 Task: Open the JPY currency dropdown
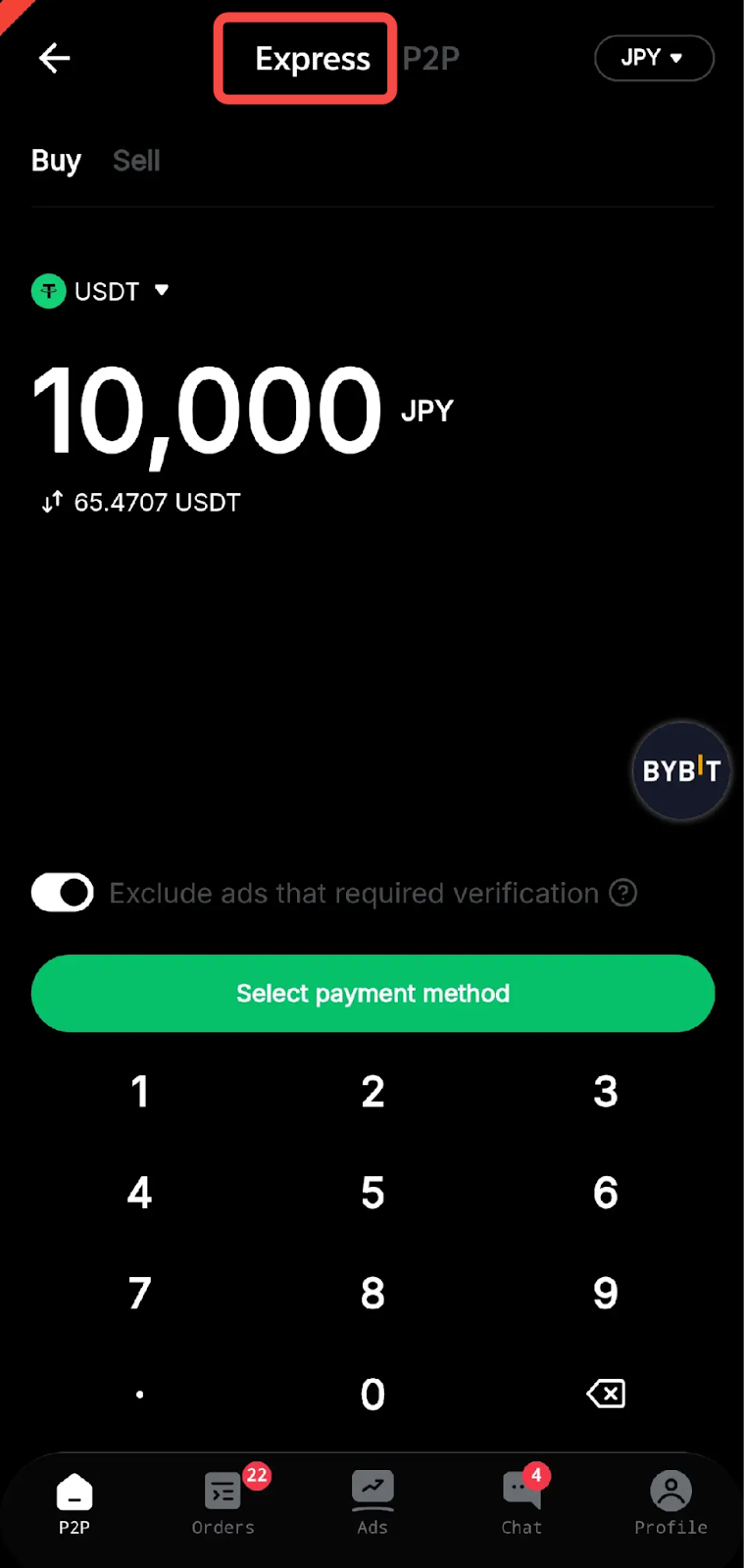(653, 59)
